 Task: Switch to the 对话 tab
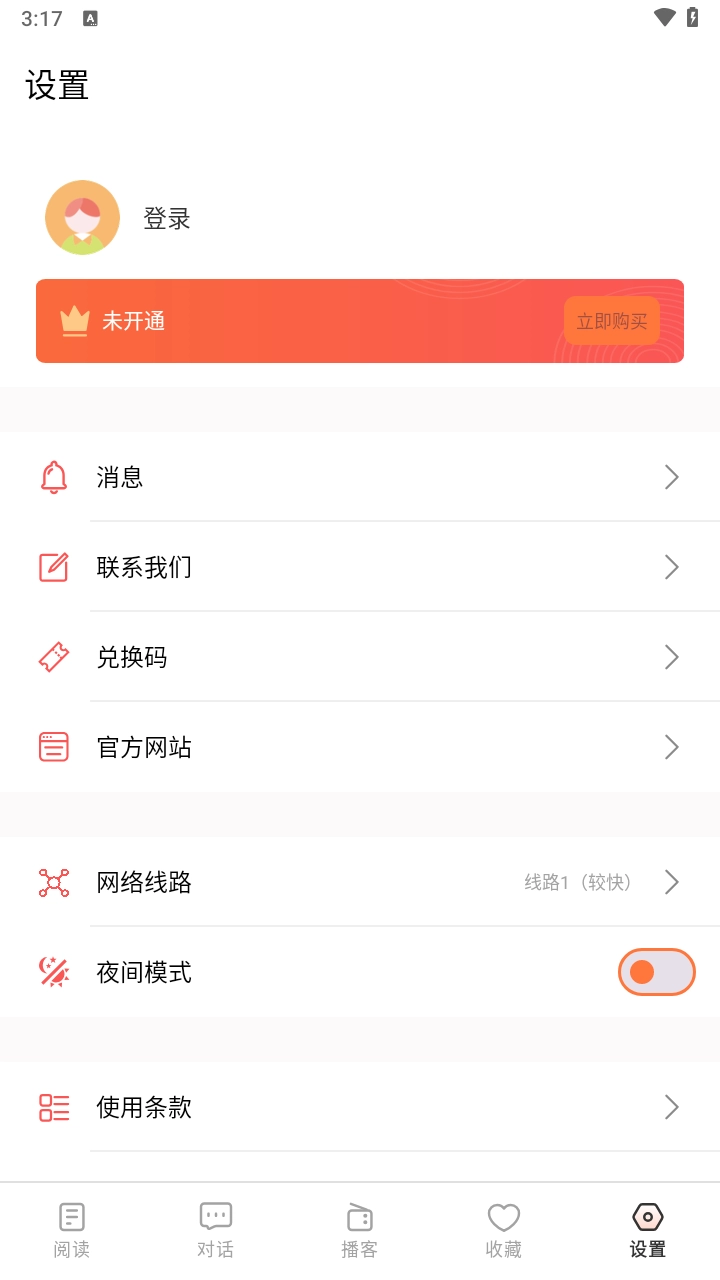(216, 1230)
